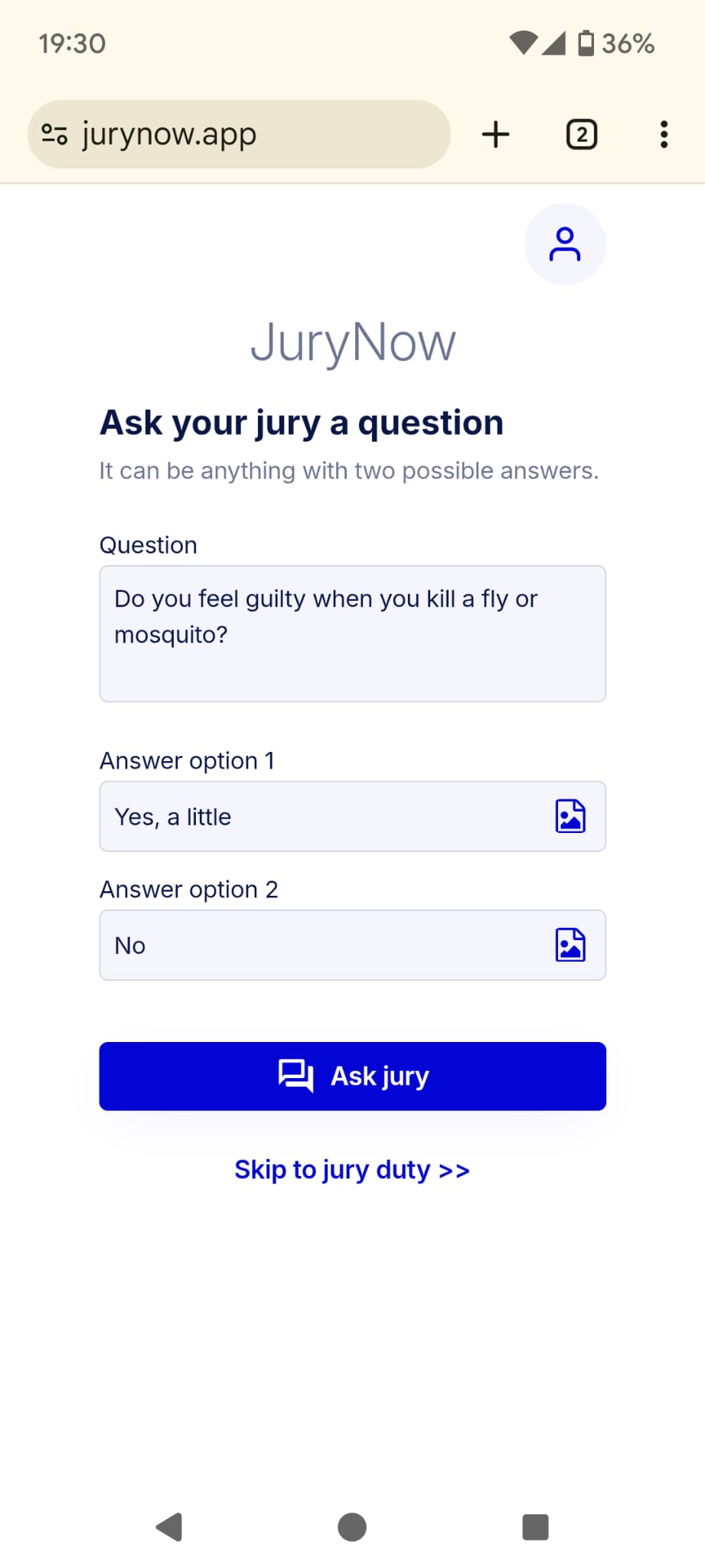Follow the Skip to jury duty link
This screenshot has height=1568, width=705.
coord(352,1170)
